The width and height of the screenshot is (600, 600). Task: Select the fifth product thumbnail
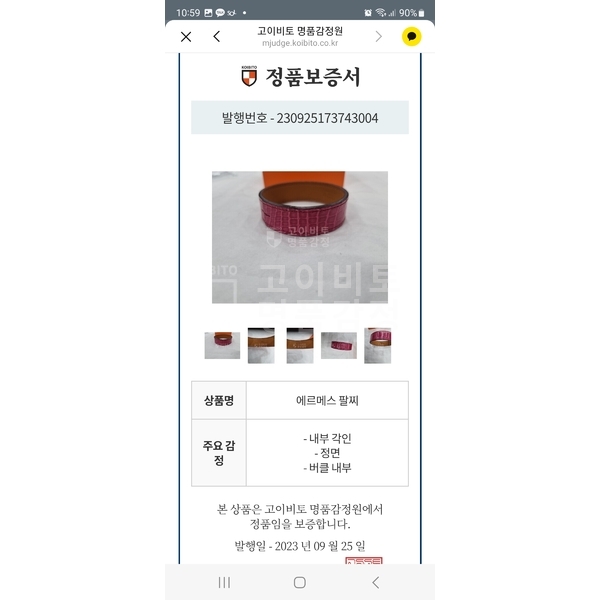pos(378,345)
